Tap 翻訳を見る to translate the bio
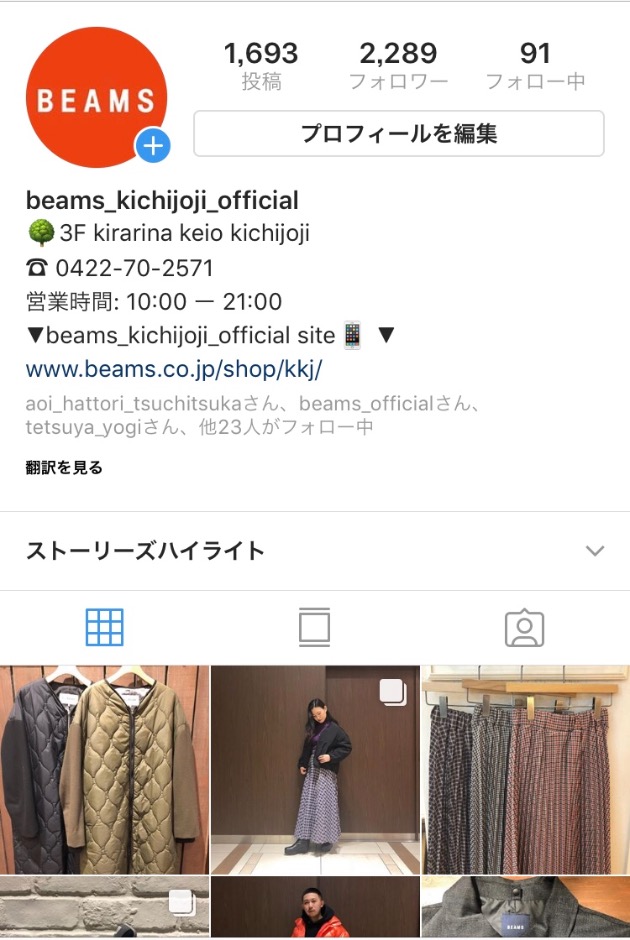Image resolution: width=630 pixels, height=940 pixels. (x=64, y=467)
